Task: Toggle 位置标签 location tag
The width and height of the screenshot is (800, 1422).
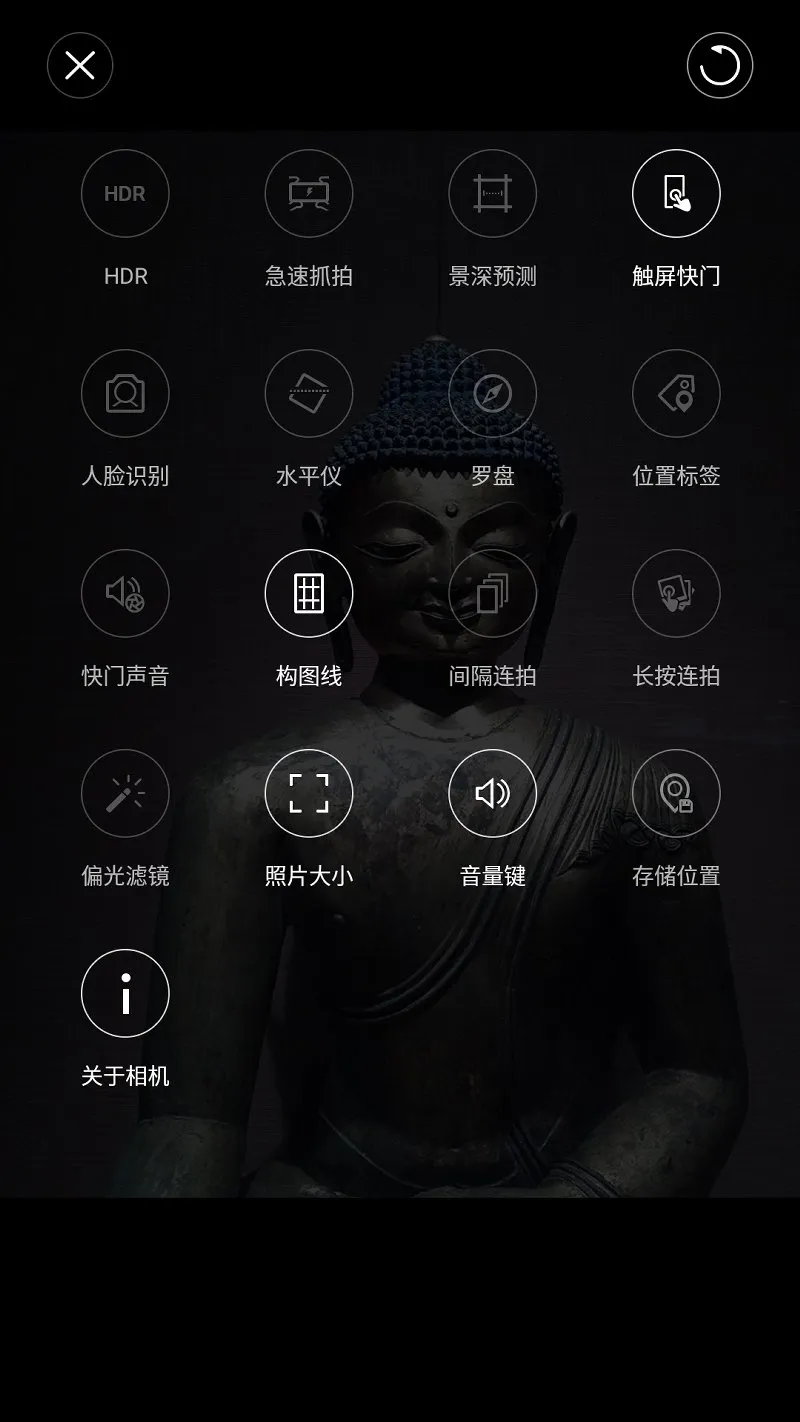Action: 676,394
